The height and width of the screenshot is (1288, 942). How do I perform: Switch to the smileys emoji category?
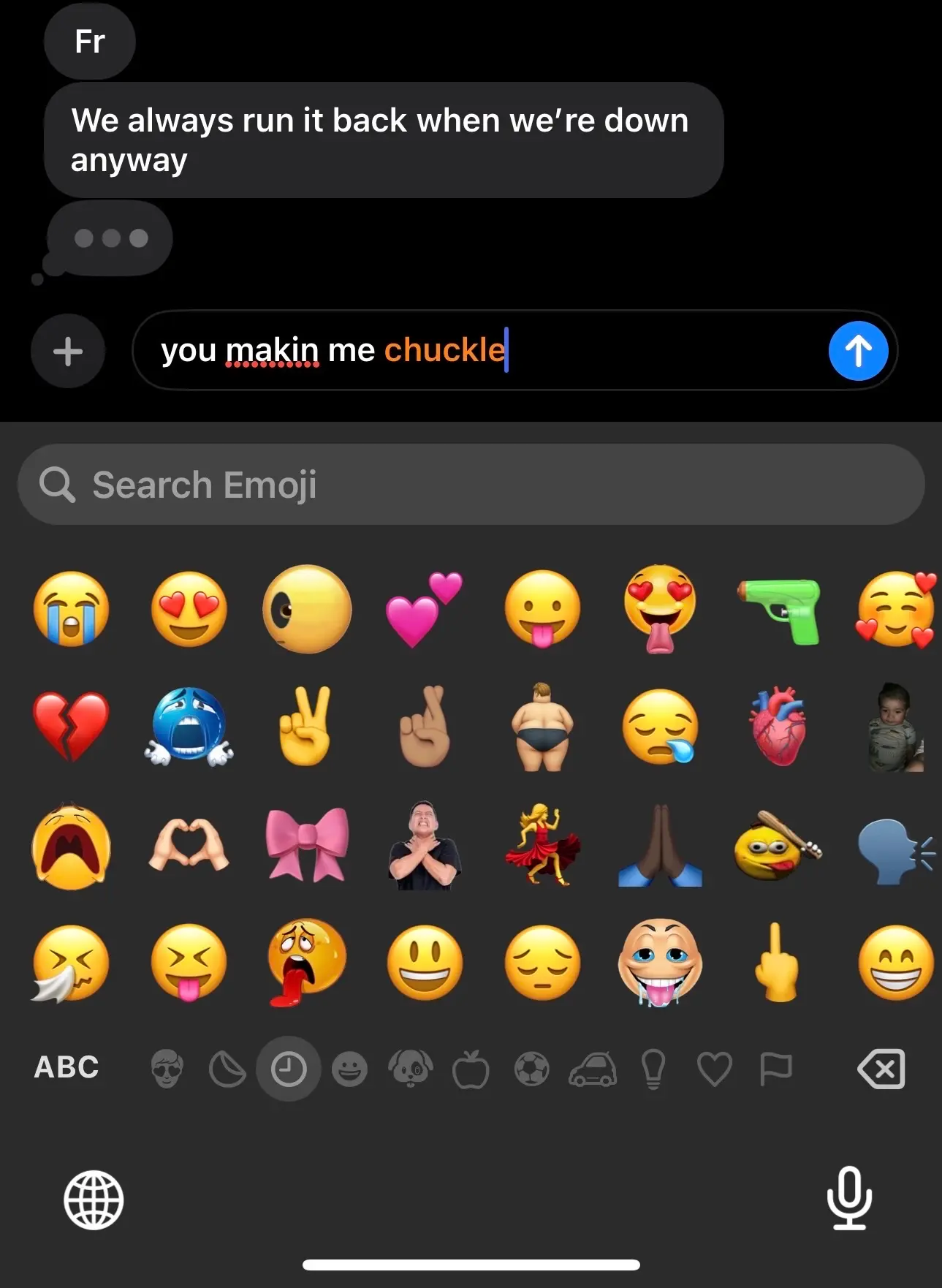(x=349, y=1069)
